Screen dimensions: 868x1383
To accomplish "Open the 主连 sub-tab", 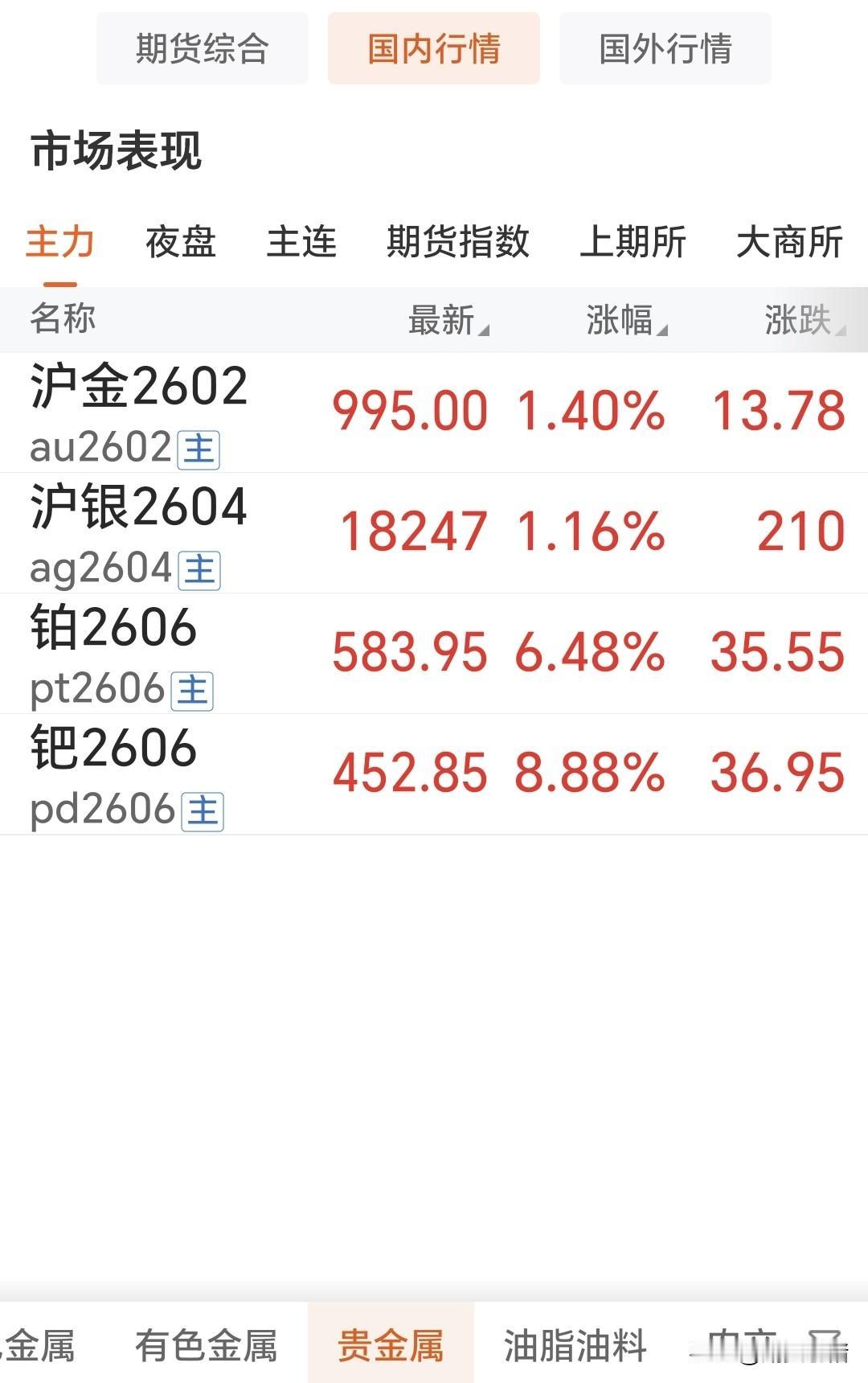I will pos(301,242).
